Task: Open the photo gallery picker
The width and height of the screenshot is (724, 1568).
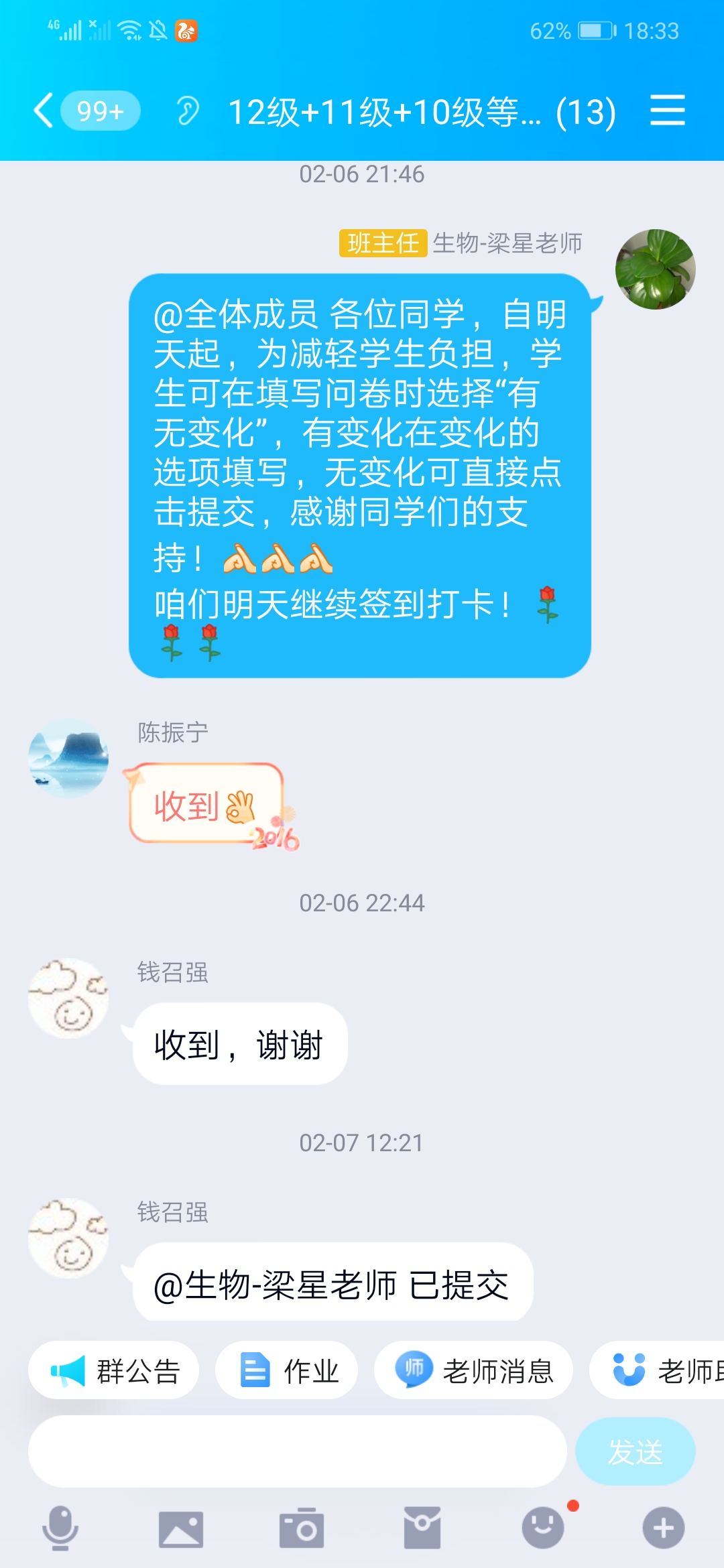Action: 181,1528
